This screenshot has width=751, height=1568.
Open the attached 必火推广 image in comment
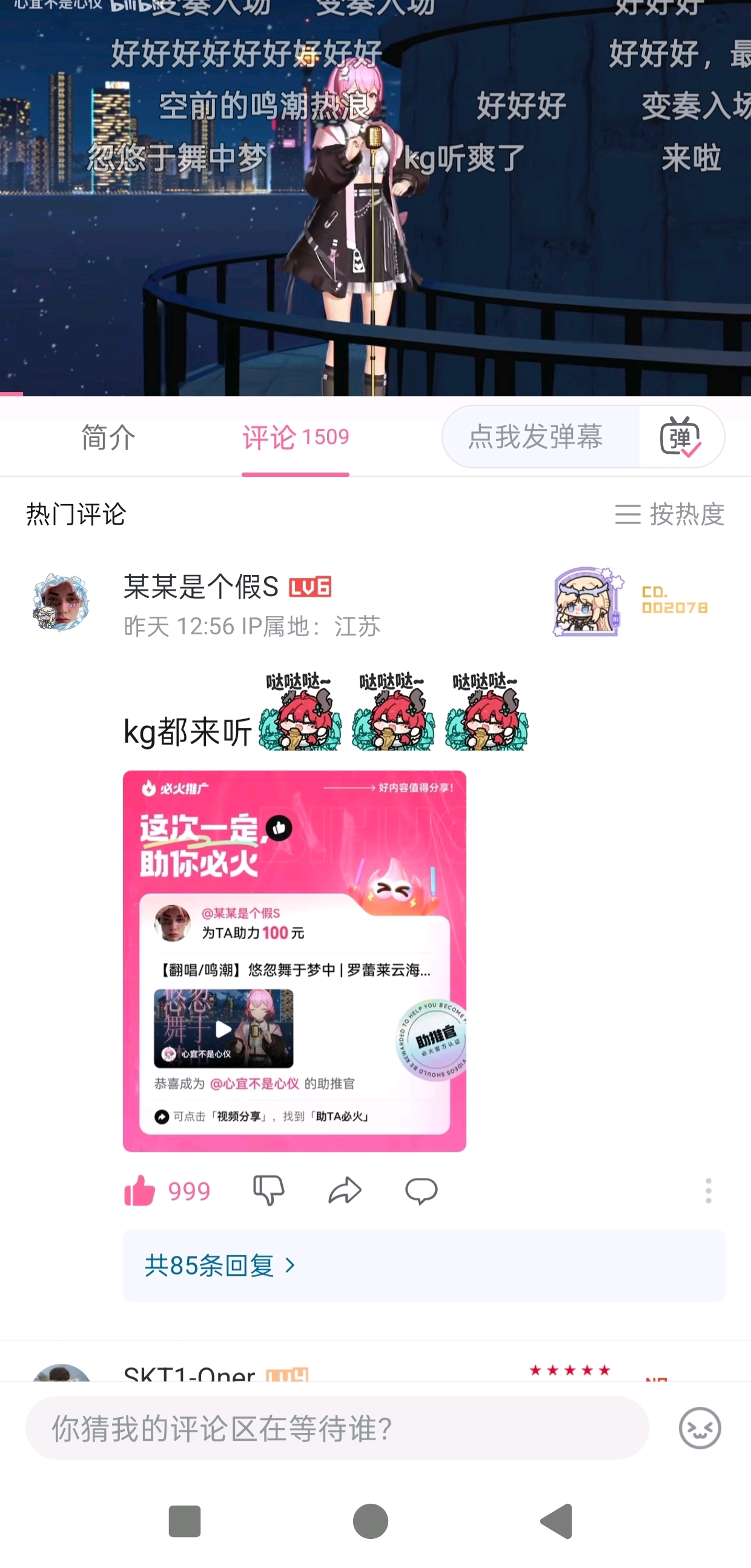point(294,960)
